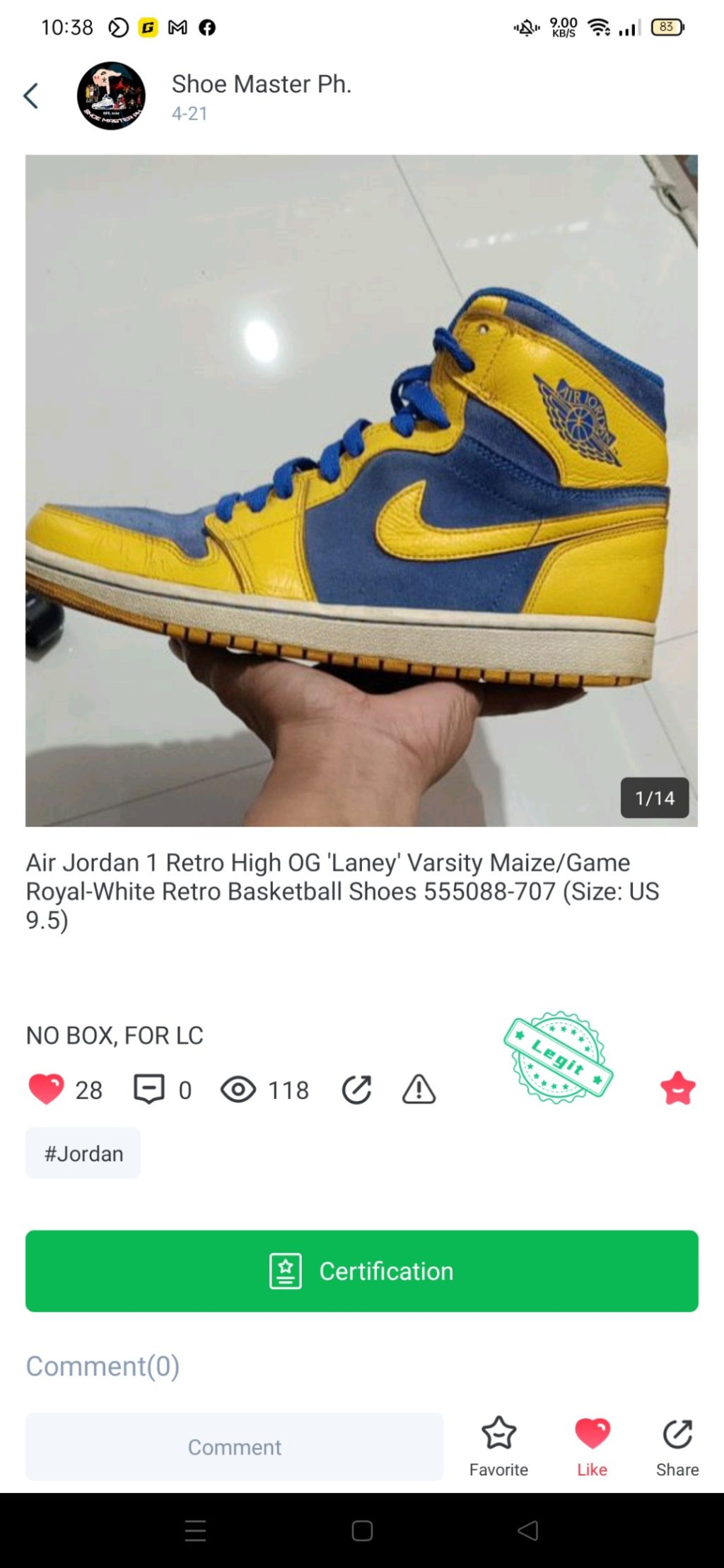Open Shoe Master Ph. profile picture

click(111, 95)
